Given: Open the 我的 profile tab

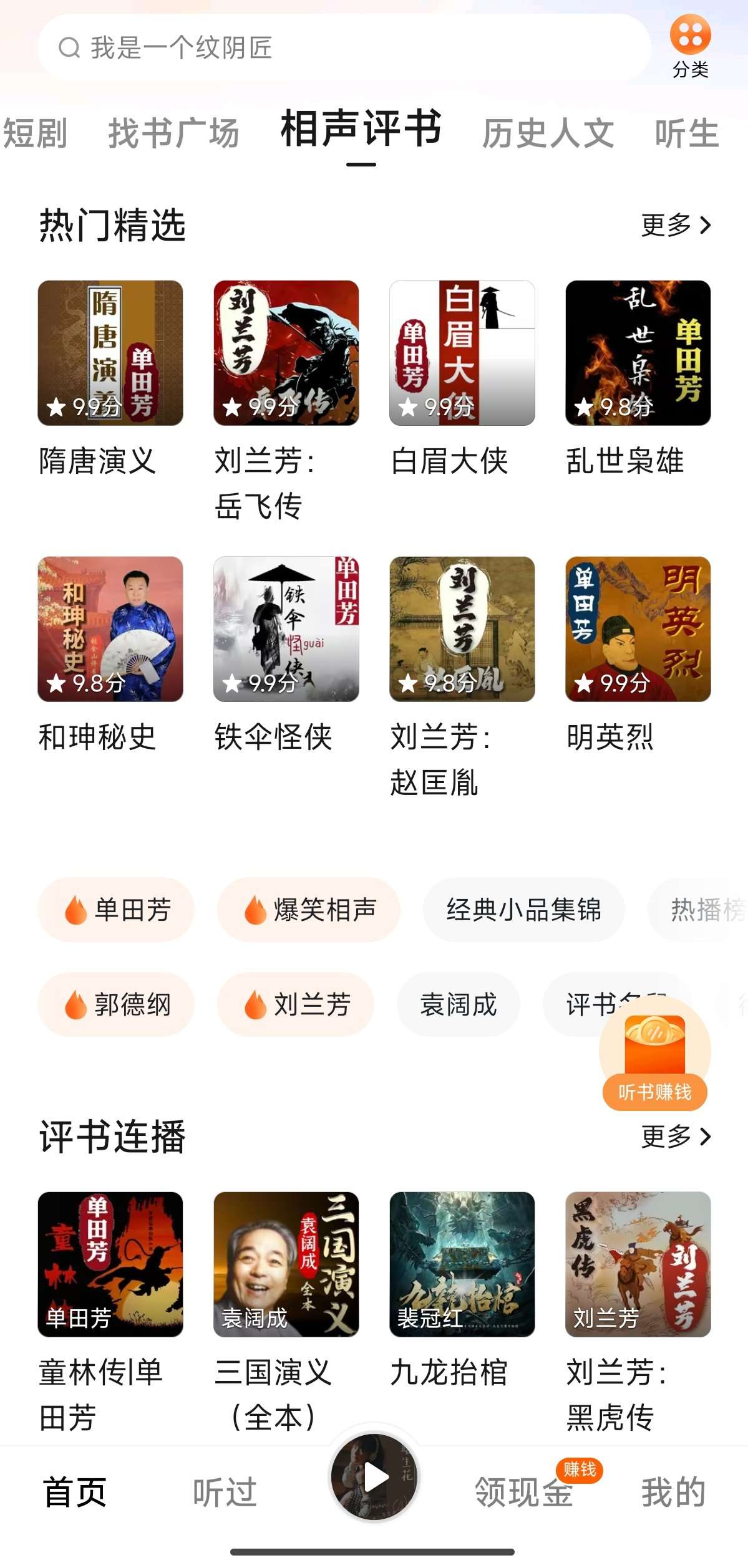Looking at the screenshot, I should [x=673, y=1493].
